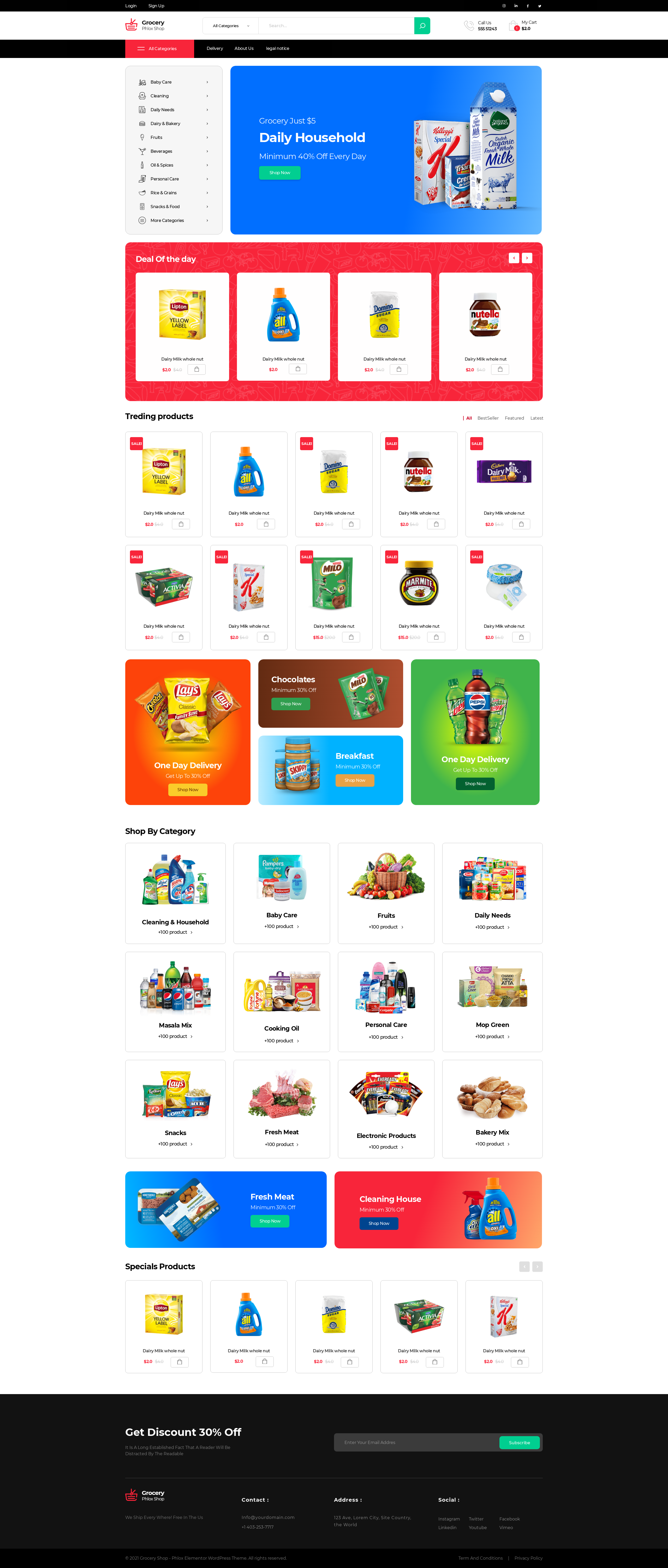
Task: Show next Deal of the day items
Action: click(527, 258)
